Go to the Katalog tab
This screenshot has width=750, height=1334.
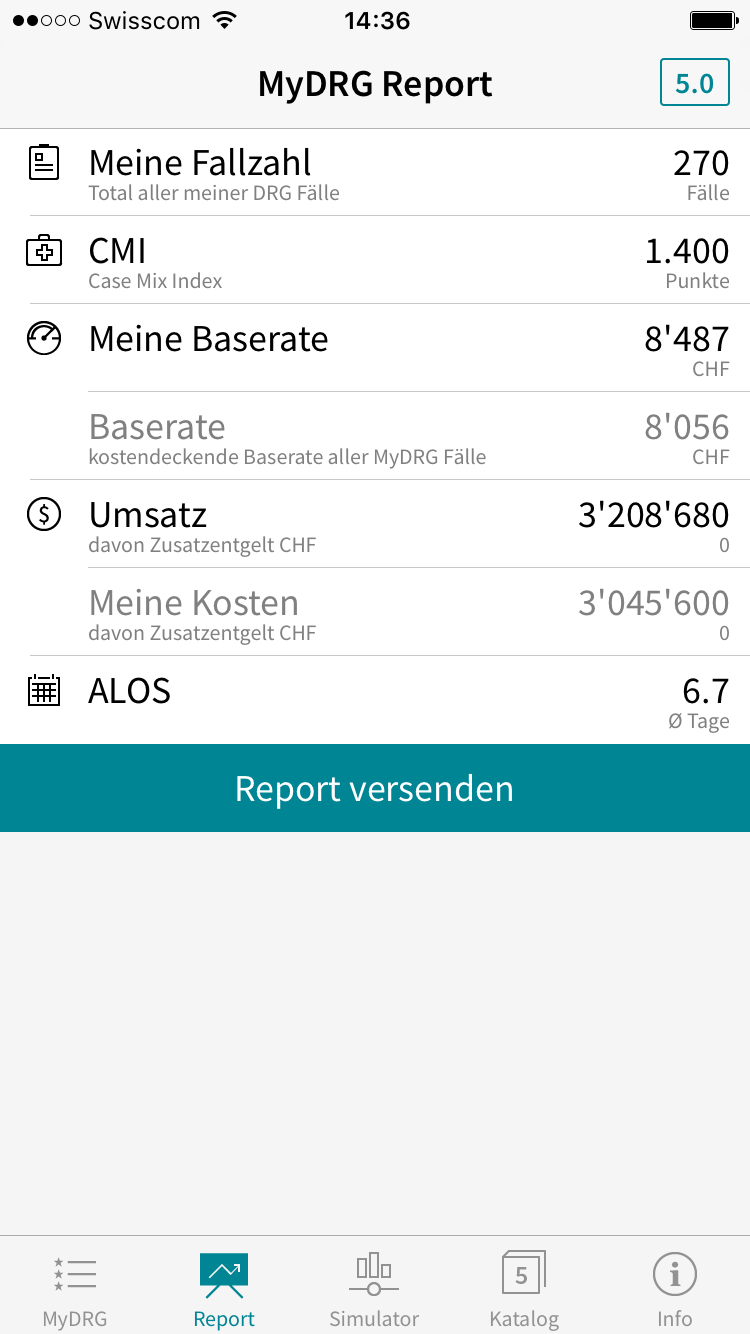click(524, 1288)
